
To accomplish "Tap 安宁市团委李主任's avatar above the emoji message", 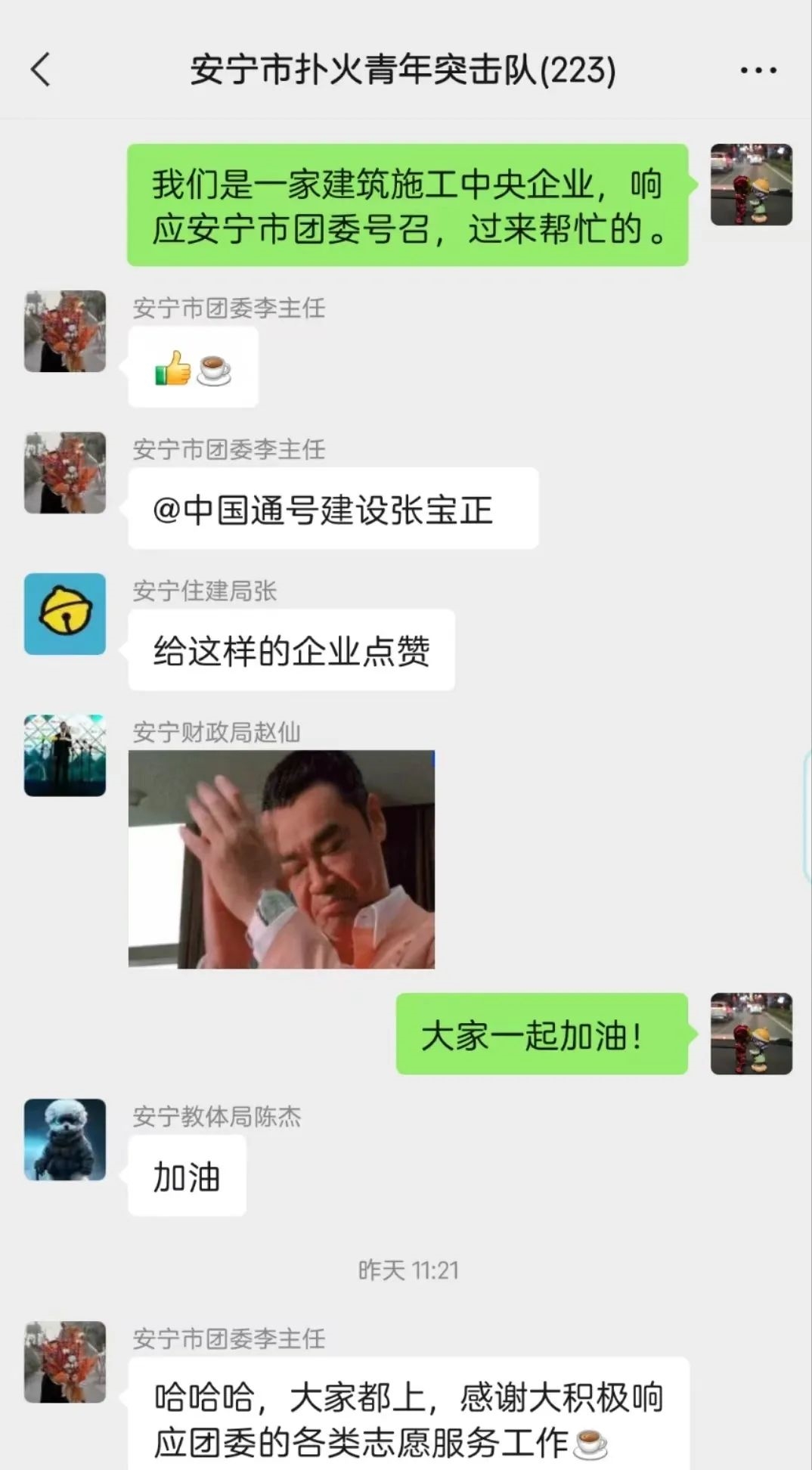I will (65, 331).
